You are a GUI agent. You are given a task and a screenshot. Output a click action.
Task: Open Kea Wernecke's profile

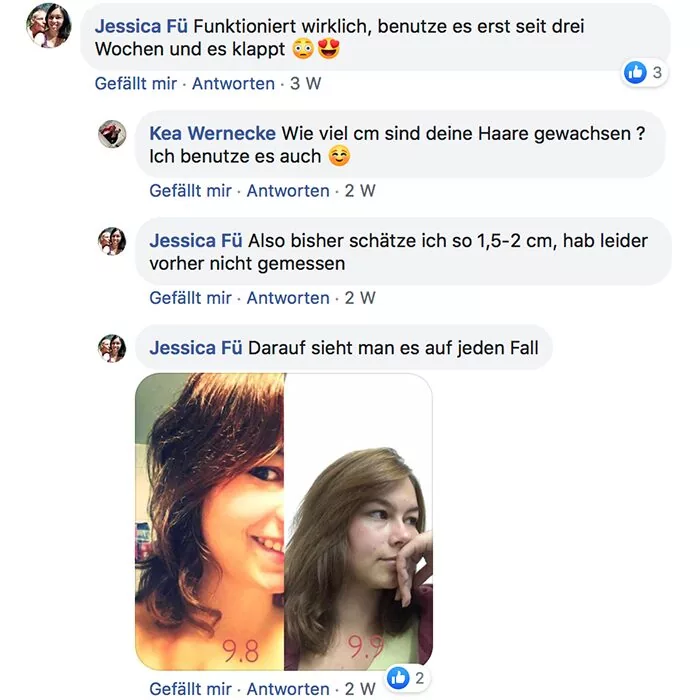click(213, 133)
